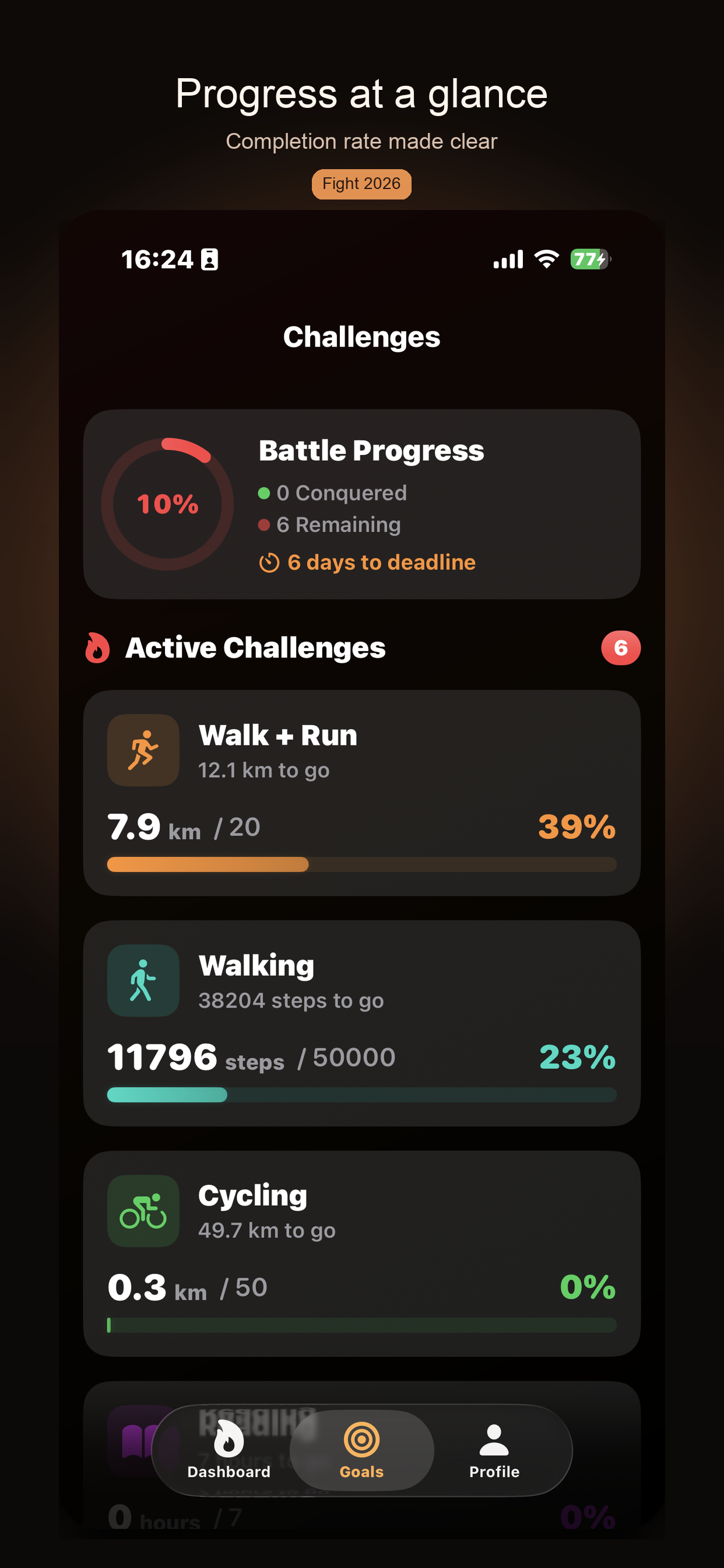This screenshot has width=724, height=1568.
Task: Click the Fight 2026 badge
Action: tap(361, 183)
